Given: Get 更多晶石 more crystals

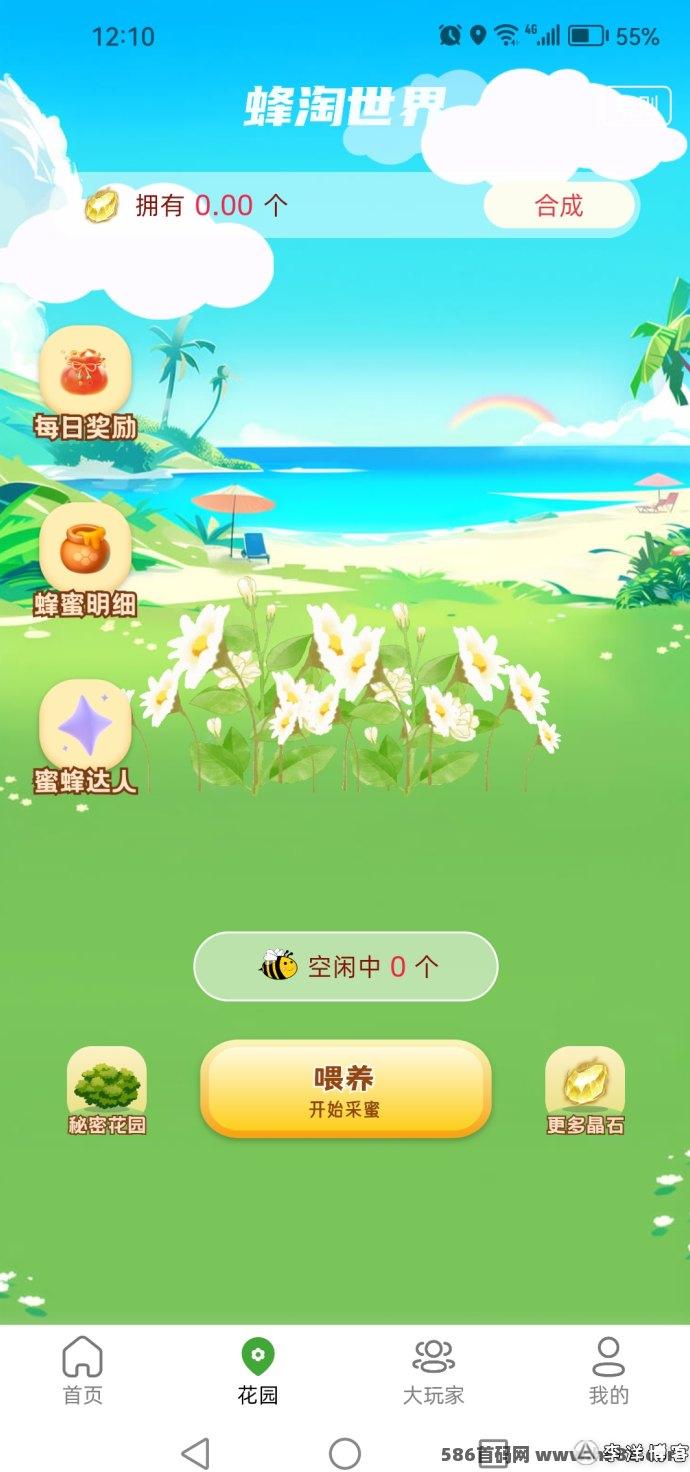Looking at the screenshot, I should [x=585, y=1091].
